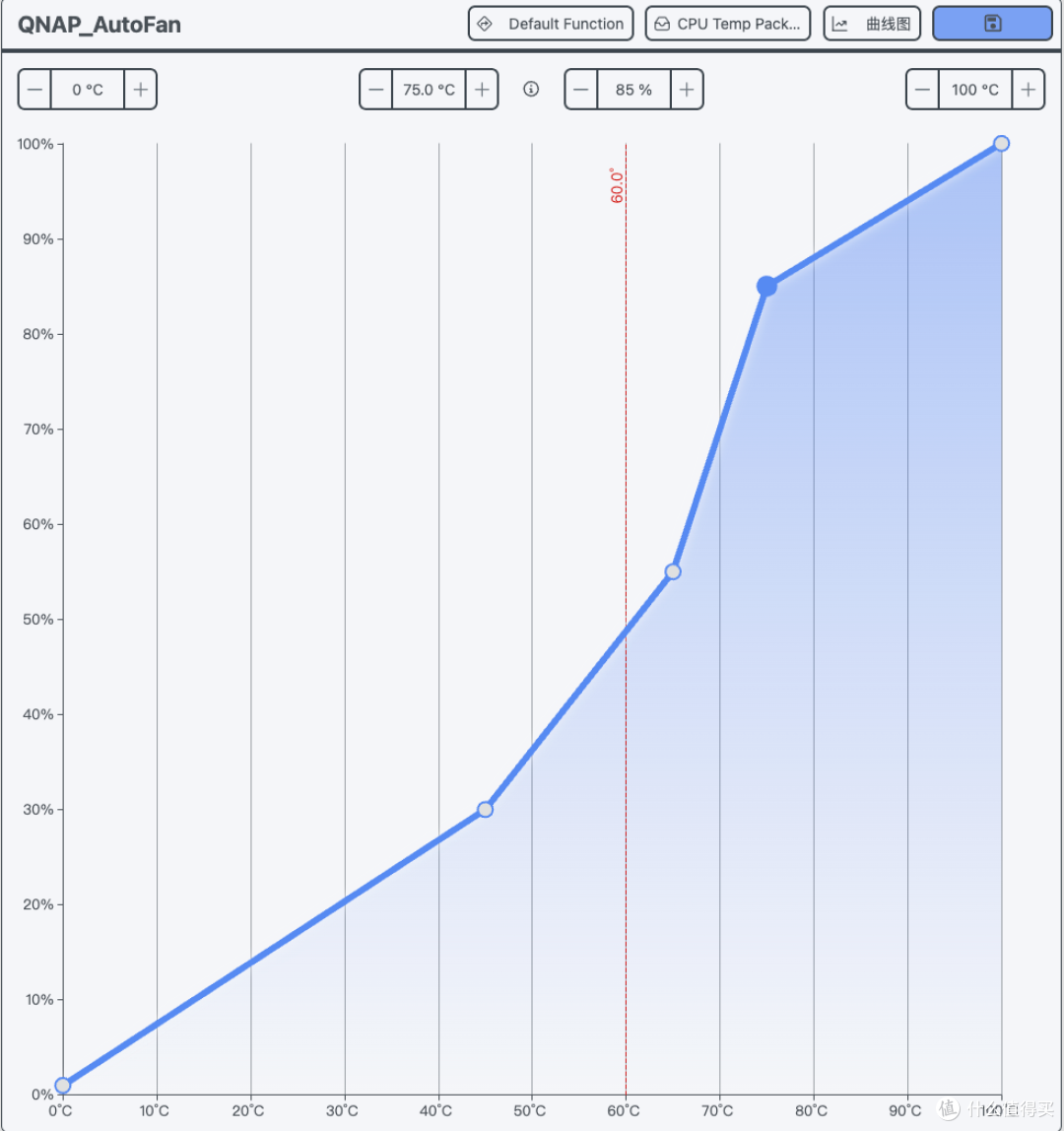Increase the 0 °C minimum temperature
Viewport: 1064px width, 1131px height.
tap(141, 90)
